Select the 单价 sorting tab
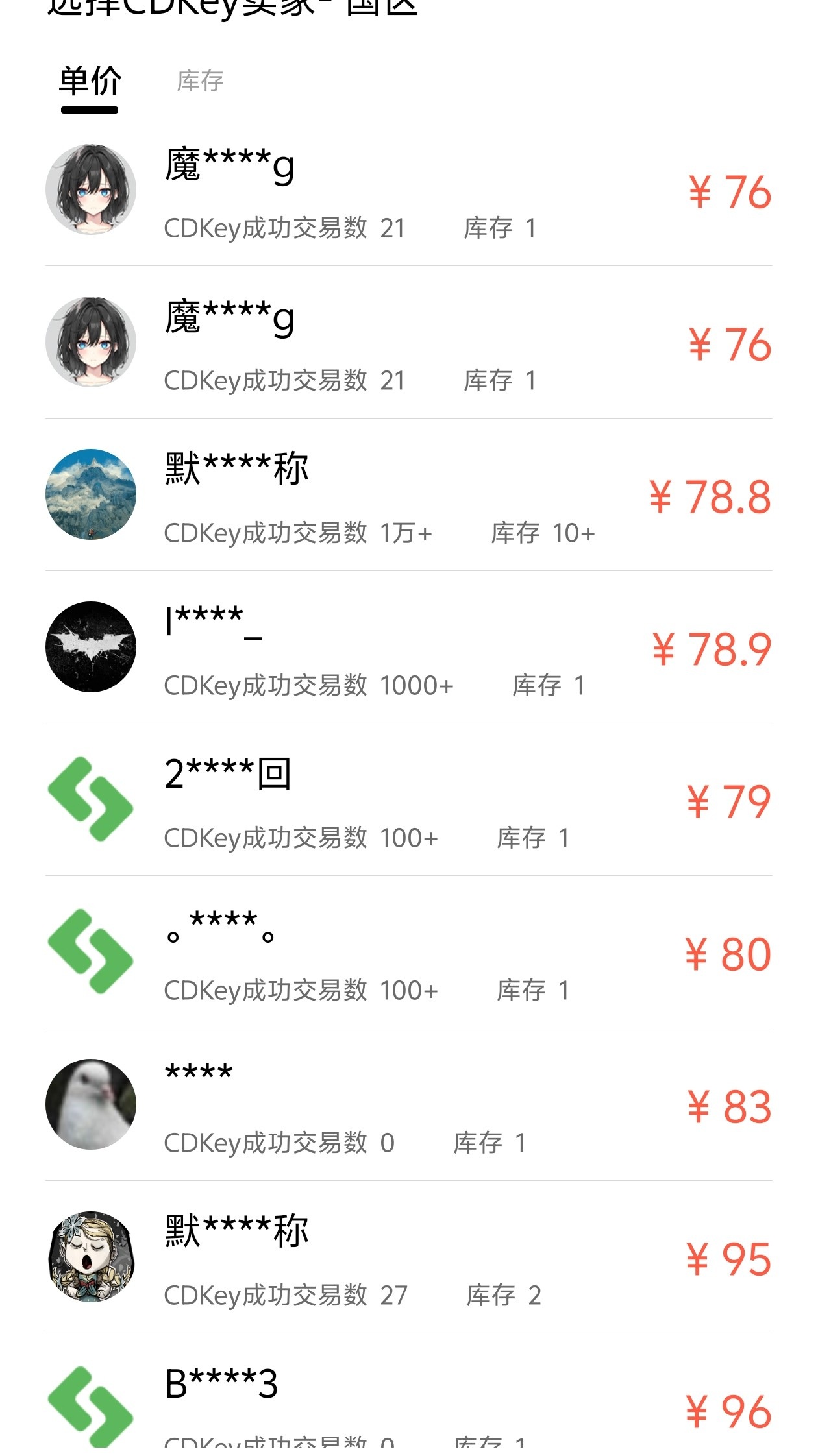Screen dimensions: 818x1456 coord(90,82)
